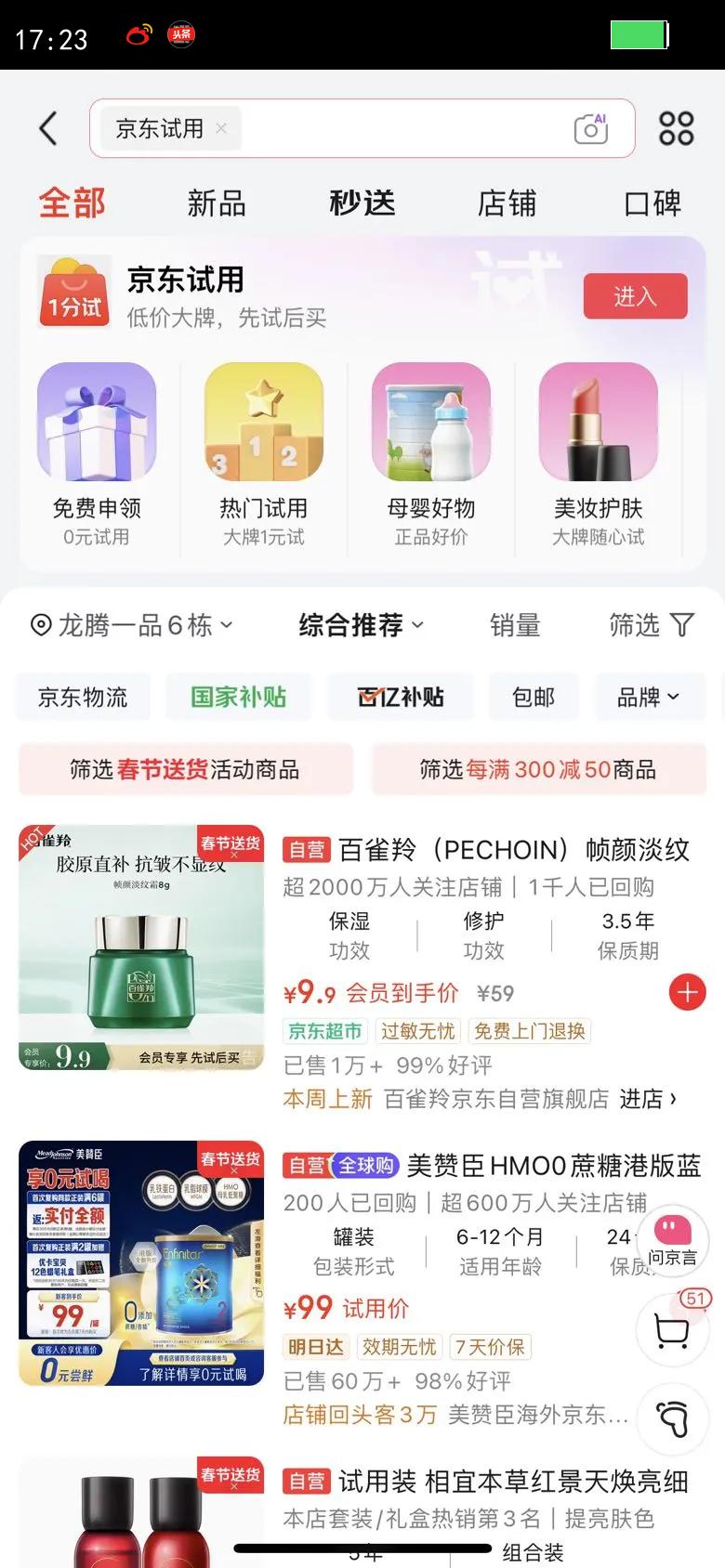Sort results by 销量
This screenshot has width=725, height=1568.
point(515,625)
